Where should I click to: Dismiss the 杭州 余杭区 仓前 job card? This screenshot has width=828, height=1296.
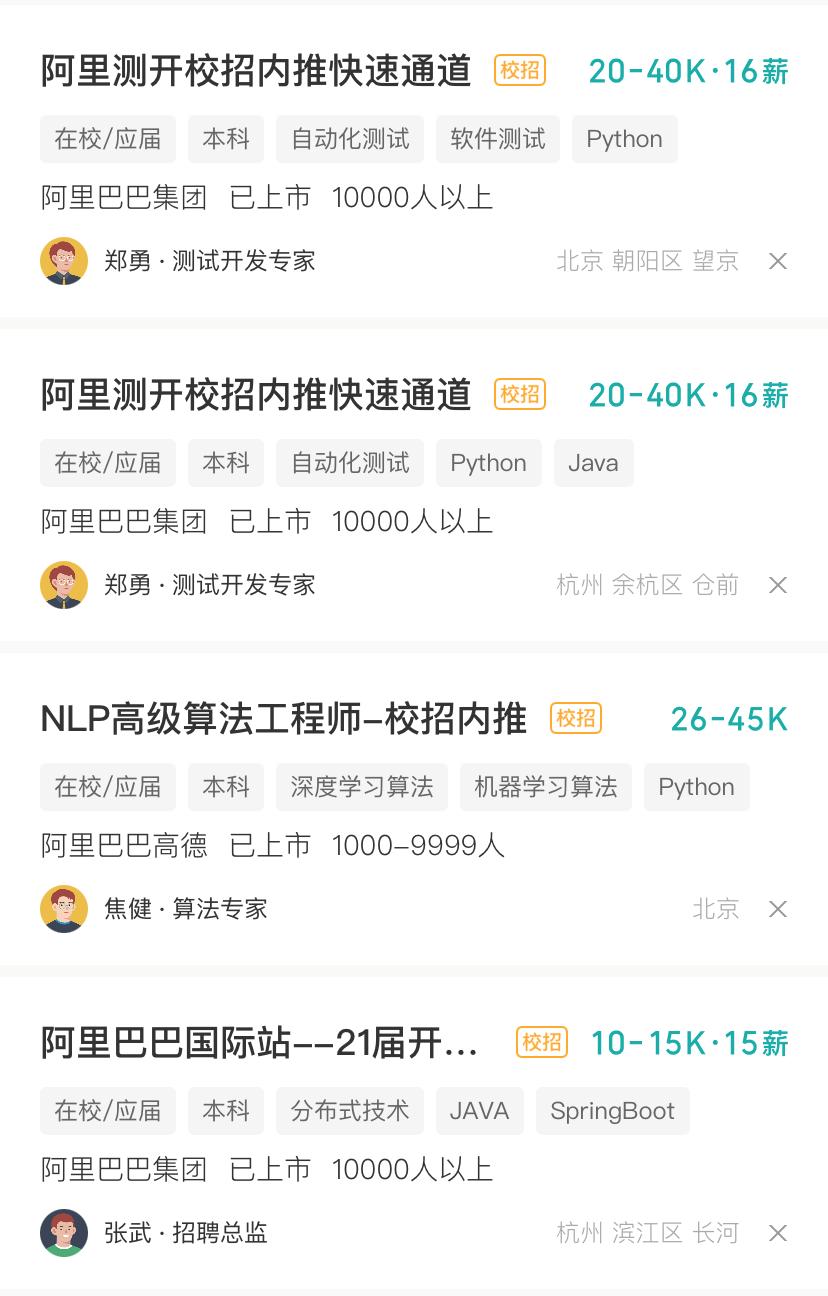[x=778, y=585]
